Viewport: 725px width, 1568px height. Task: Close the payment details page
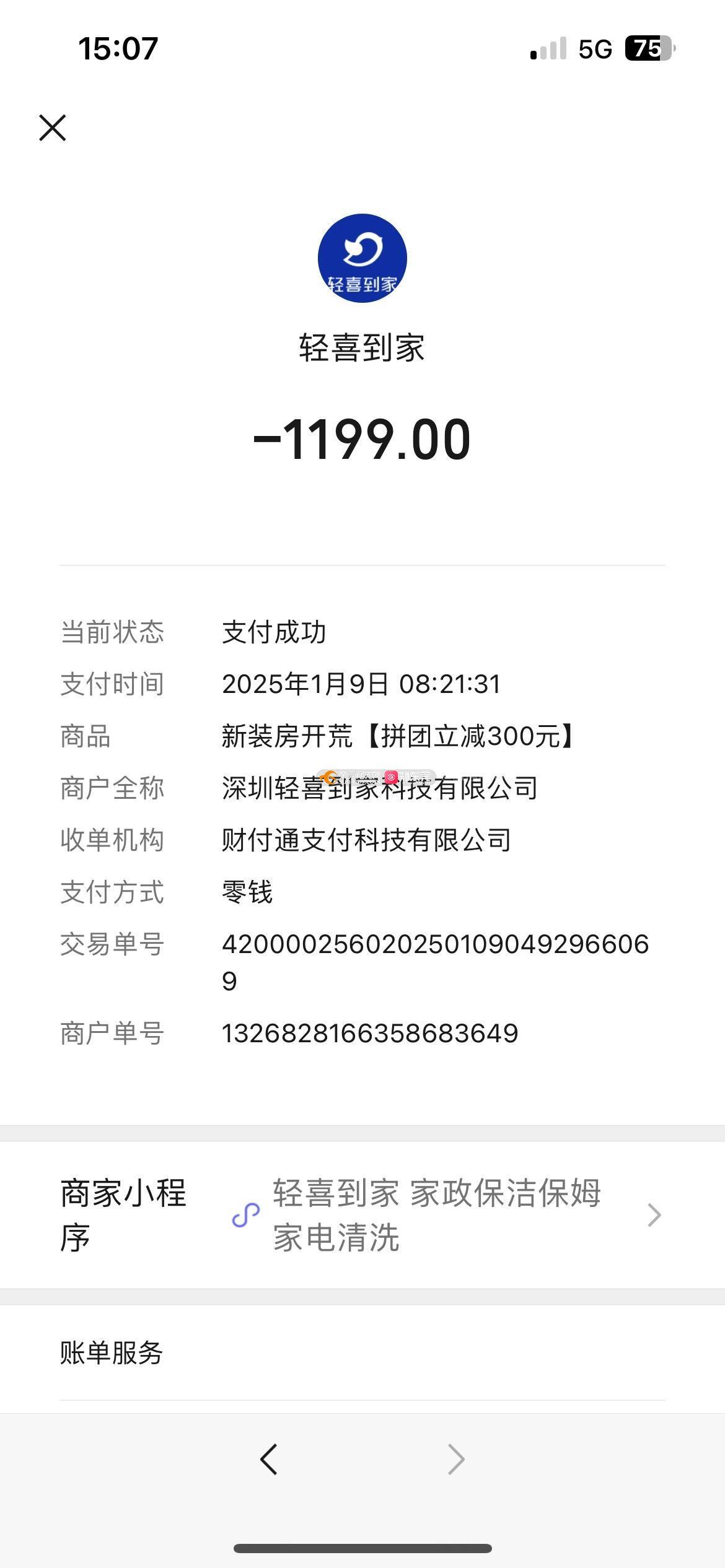pos(53,128)
